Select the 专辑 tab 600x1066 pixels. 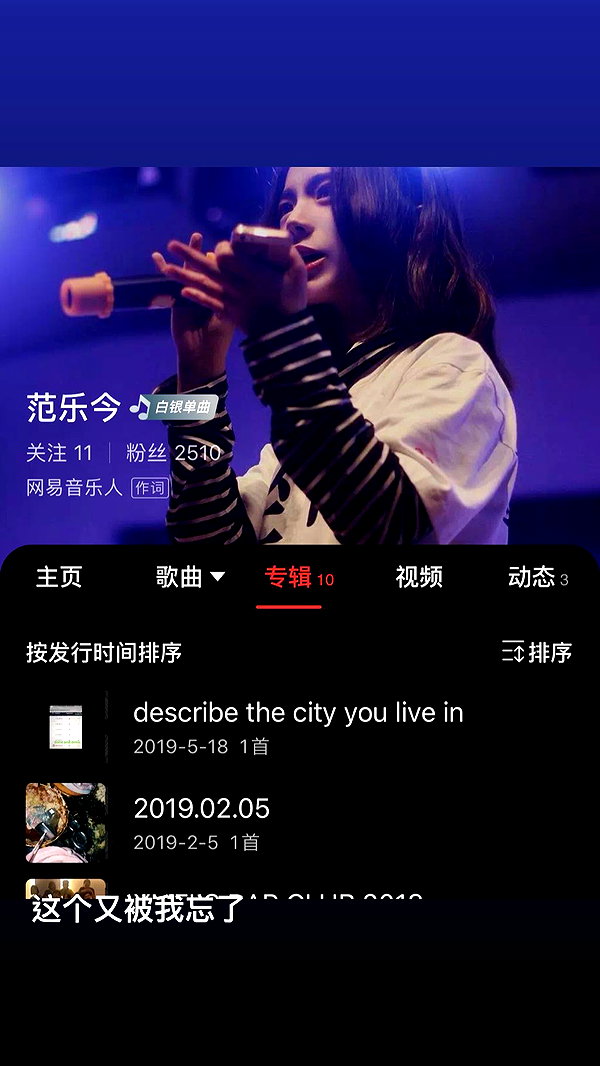[298, 577]
